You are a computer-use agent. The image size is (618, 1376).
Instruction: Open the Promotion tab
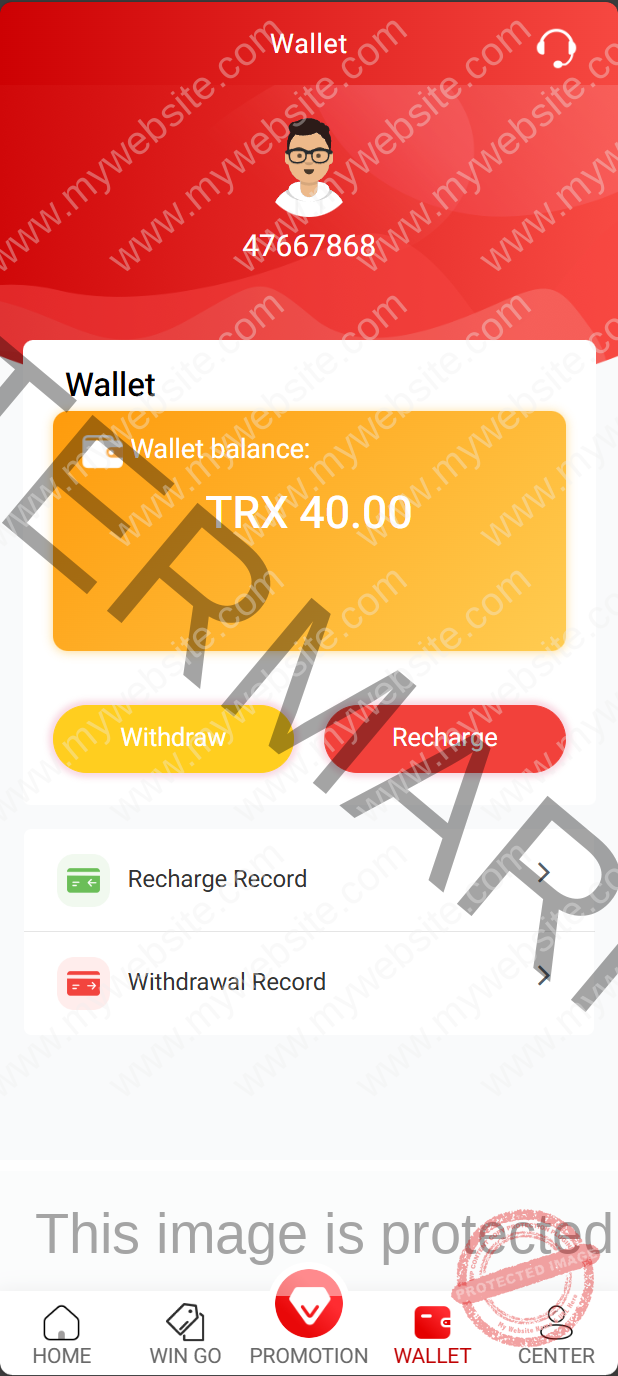(x=309, y=1322)
